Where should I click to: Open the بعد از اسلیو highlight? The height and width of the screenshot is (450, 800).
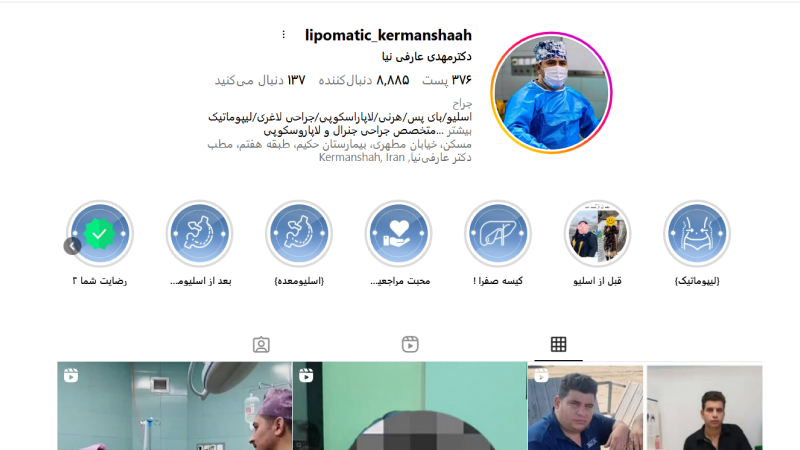coord(199,234)
